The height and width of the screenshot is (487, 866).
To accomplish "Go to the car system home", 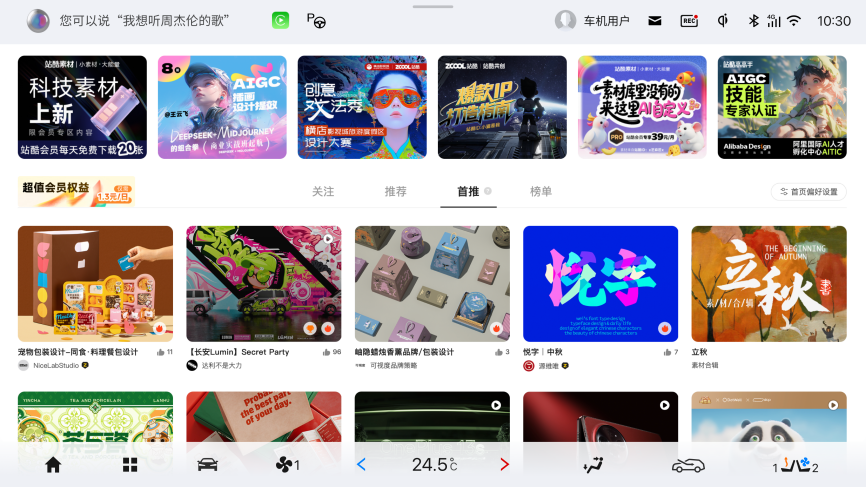I will [53, 465].
